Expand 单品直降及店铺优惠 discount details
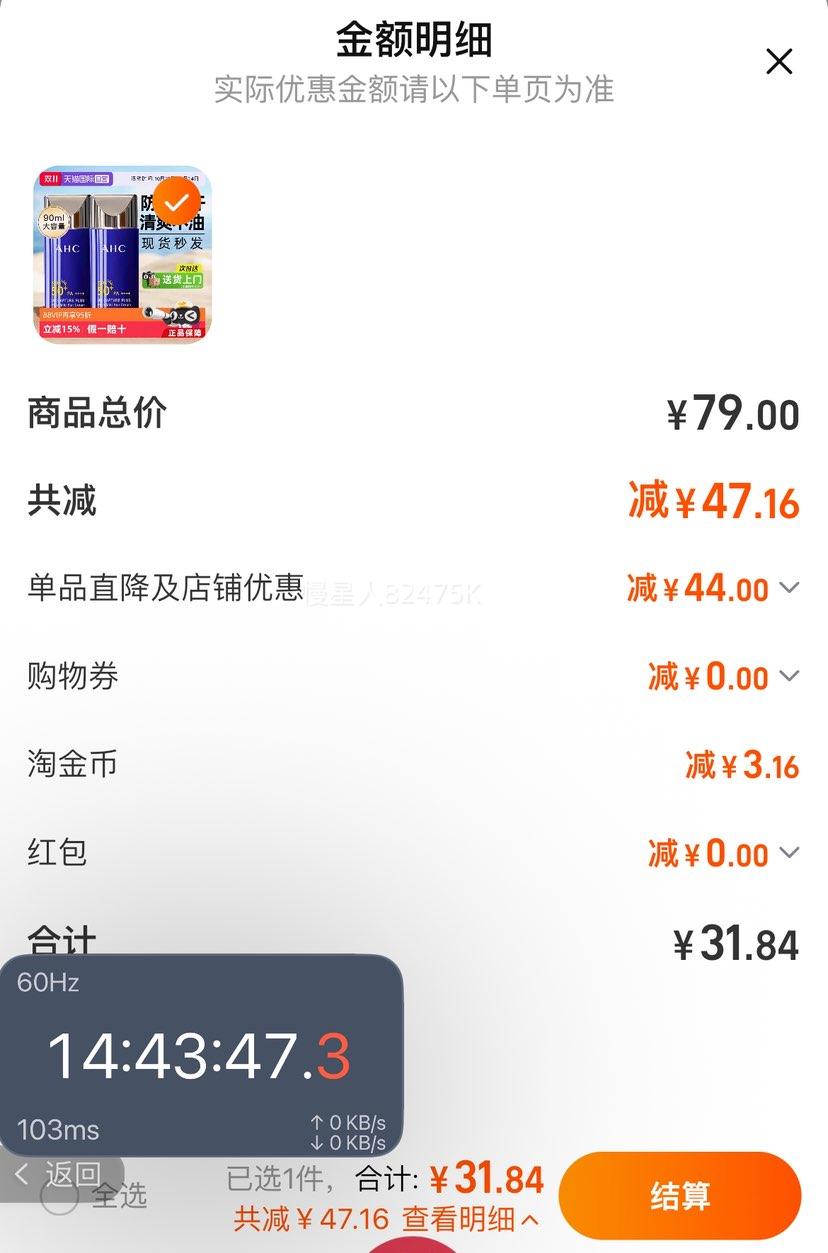Viewport: 828px width, 1253px height. 789,588
